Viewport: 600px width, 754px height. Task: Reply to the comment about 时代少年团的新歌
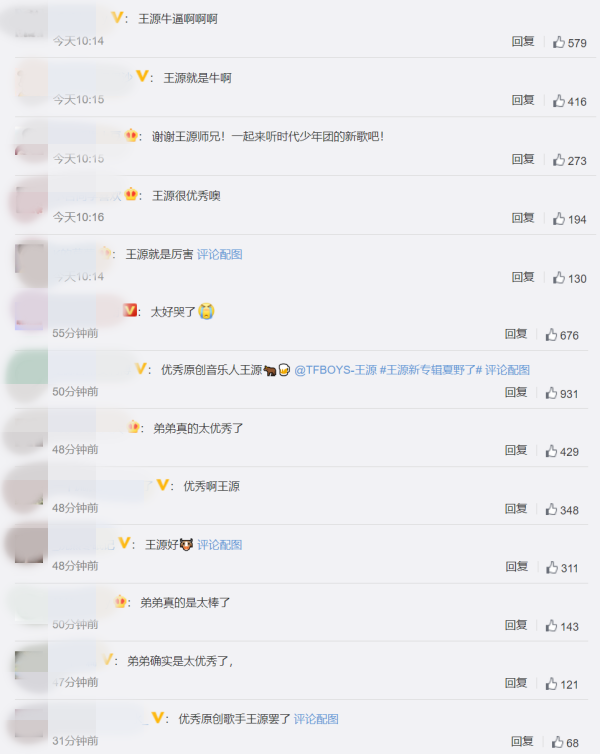pyautogui.click(x=523, y=159)
